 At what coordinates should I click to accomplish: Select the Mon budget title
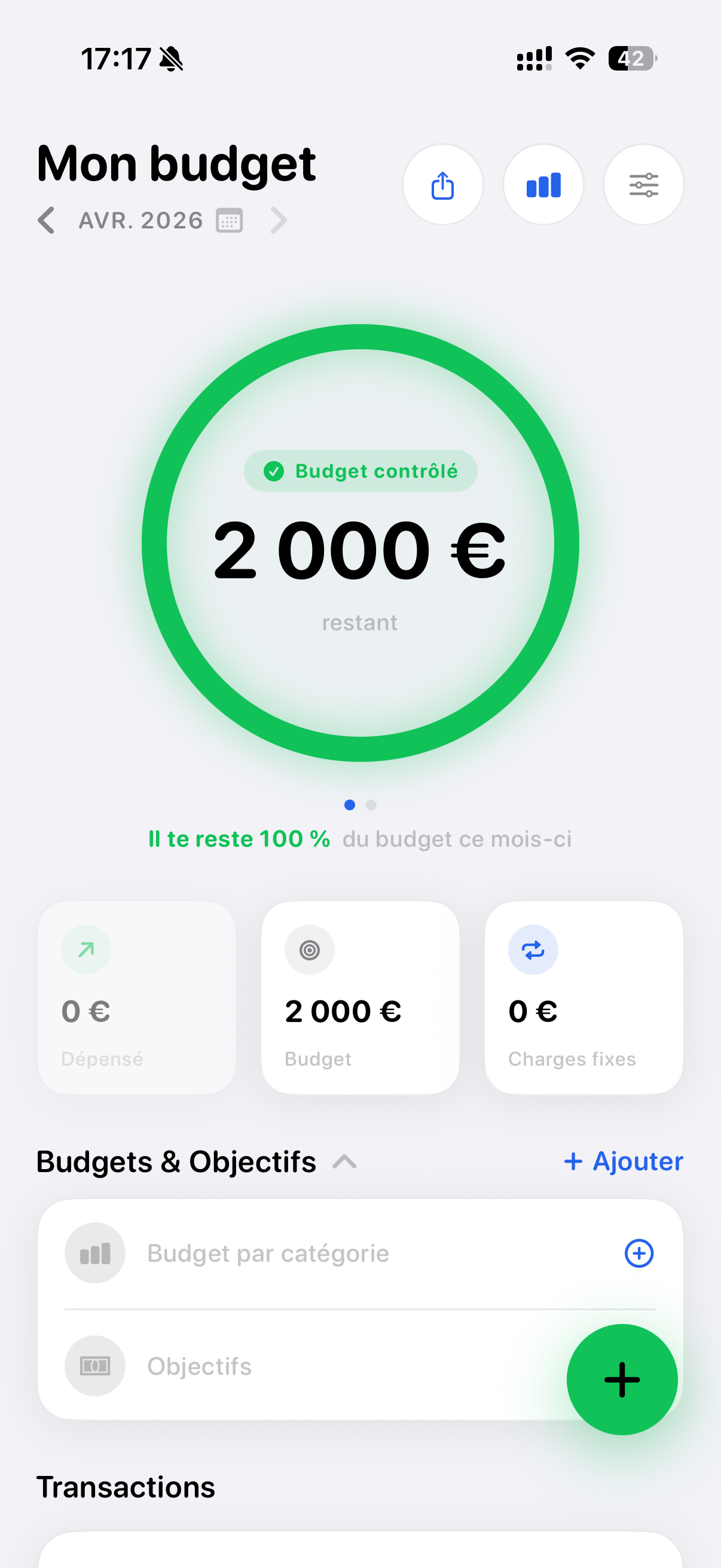pos(176,163)
